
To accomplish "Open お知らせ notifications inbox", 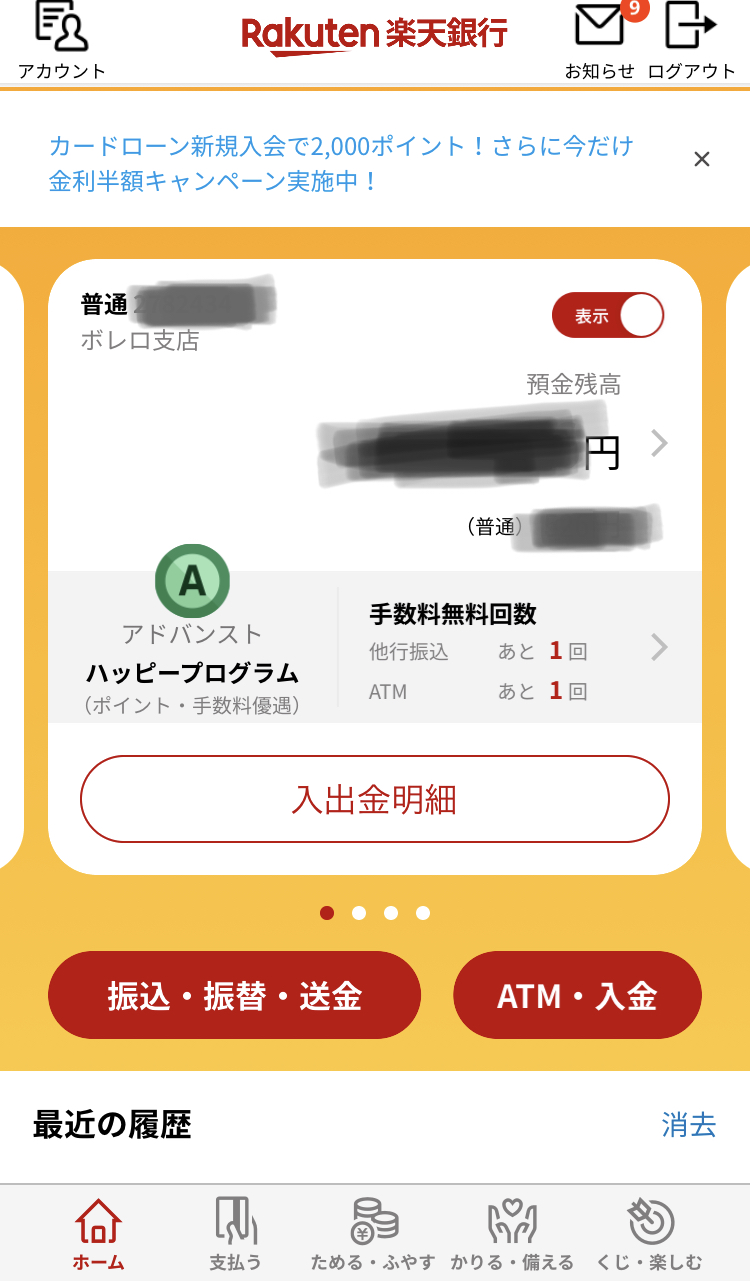I will point(600,41).
